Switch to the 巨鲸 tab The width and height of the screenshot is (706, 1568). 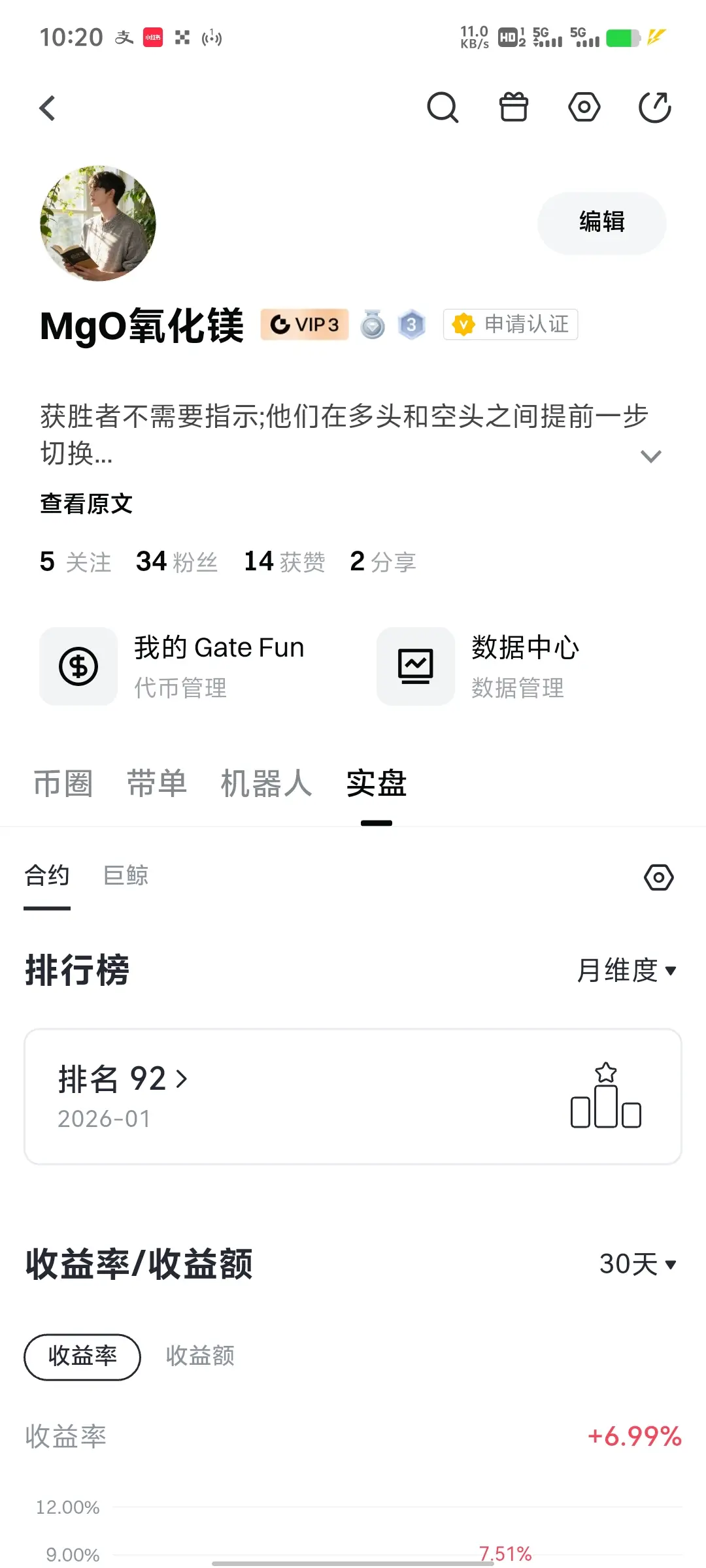[x=126, y=875]
